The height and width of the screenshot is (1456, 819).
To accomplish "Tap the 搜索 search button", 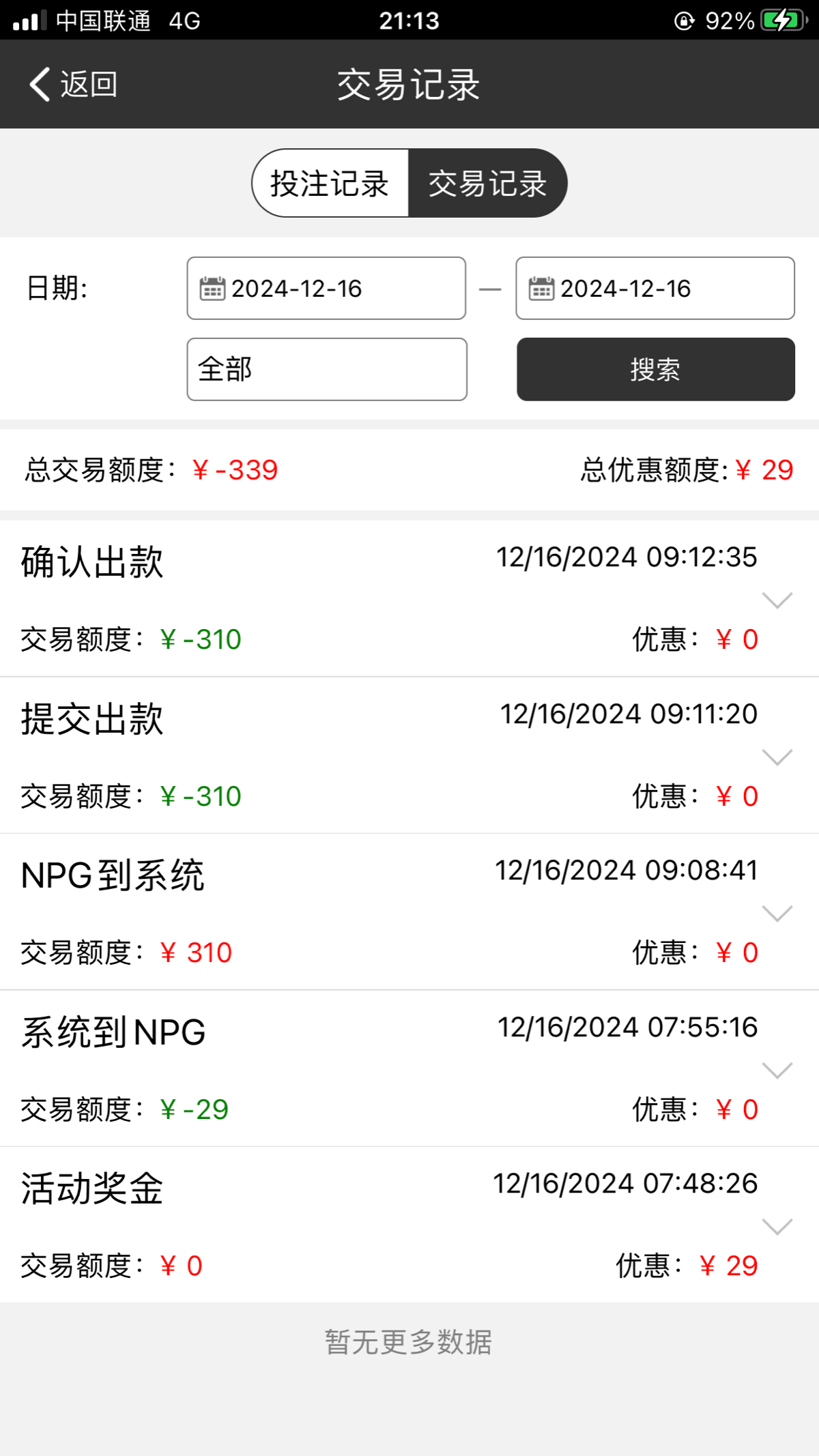I will pos(655,369).
